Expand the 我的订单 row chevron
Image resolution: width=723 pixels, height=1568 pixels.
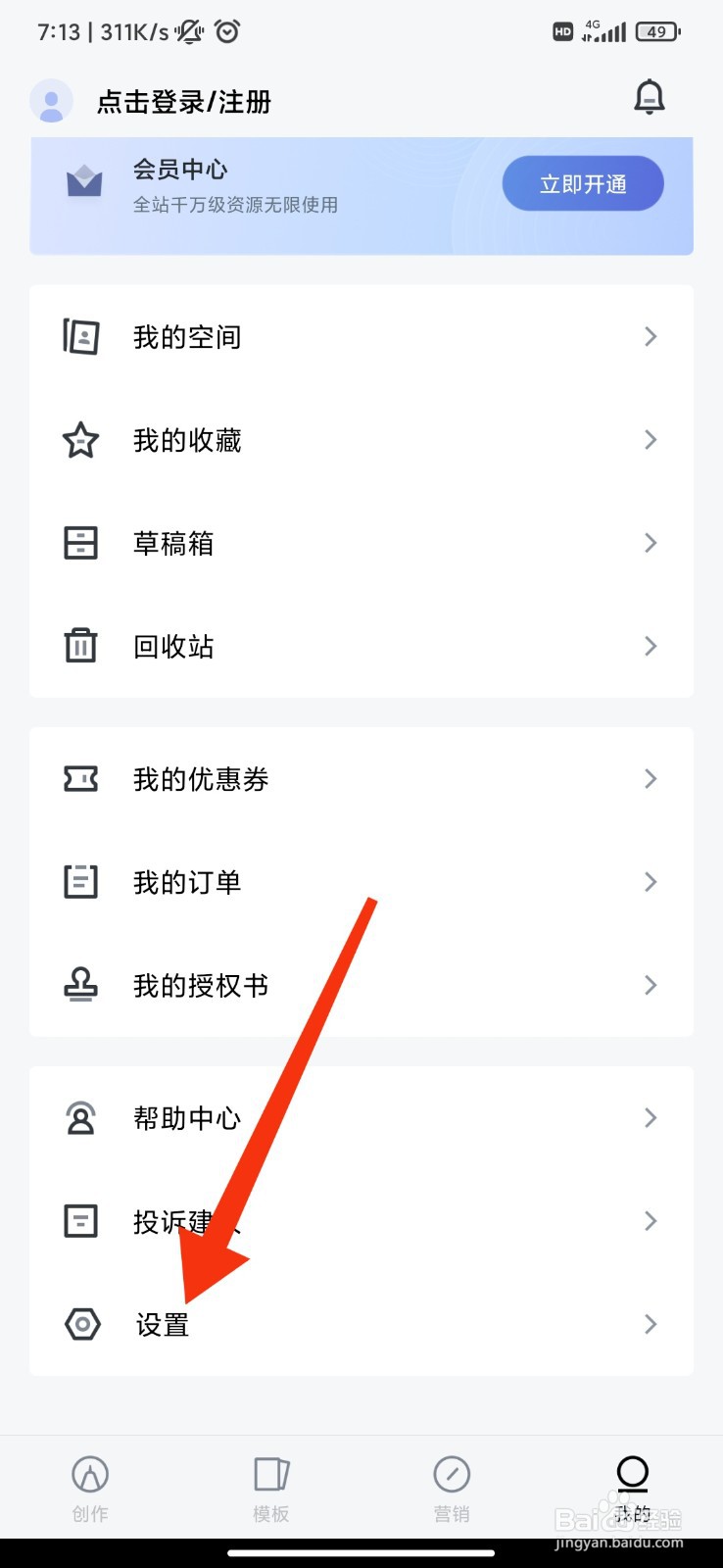coord(650,881)
